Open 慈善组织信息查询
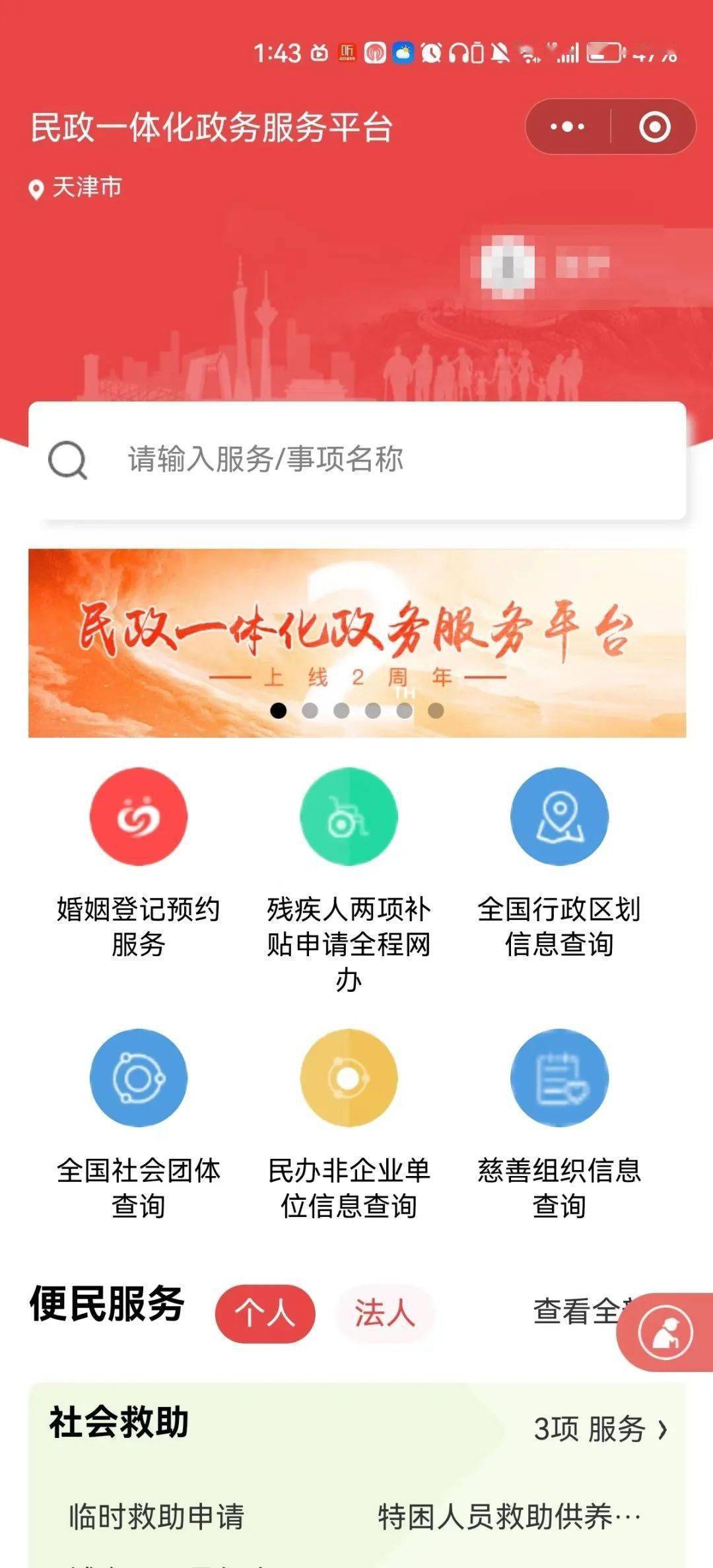Image resolution: width=713 pixels, height=1568 pixels. (559, 1078)
